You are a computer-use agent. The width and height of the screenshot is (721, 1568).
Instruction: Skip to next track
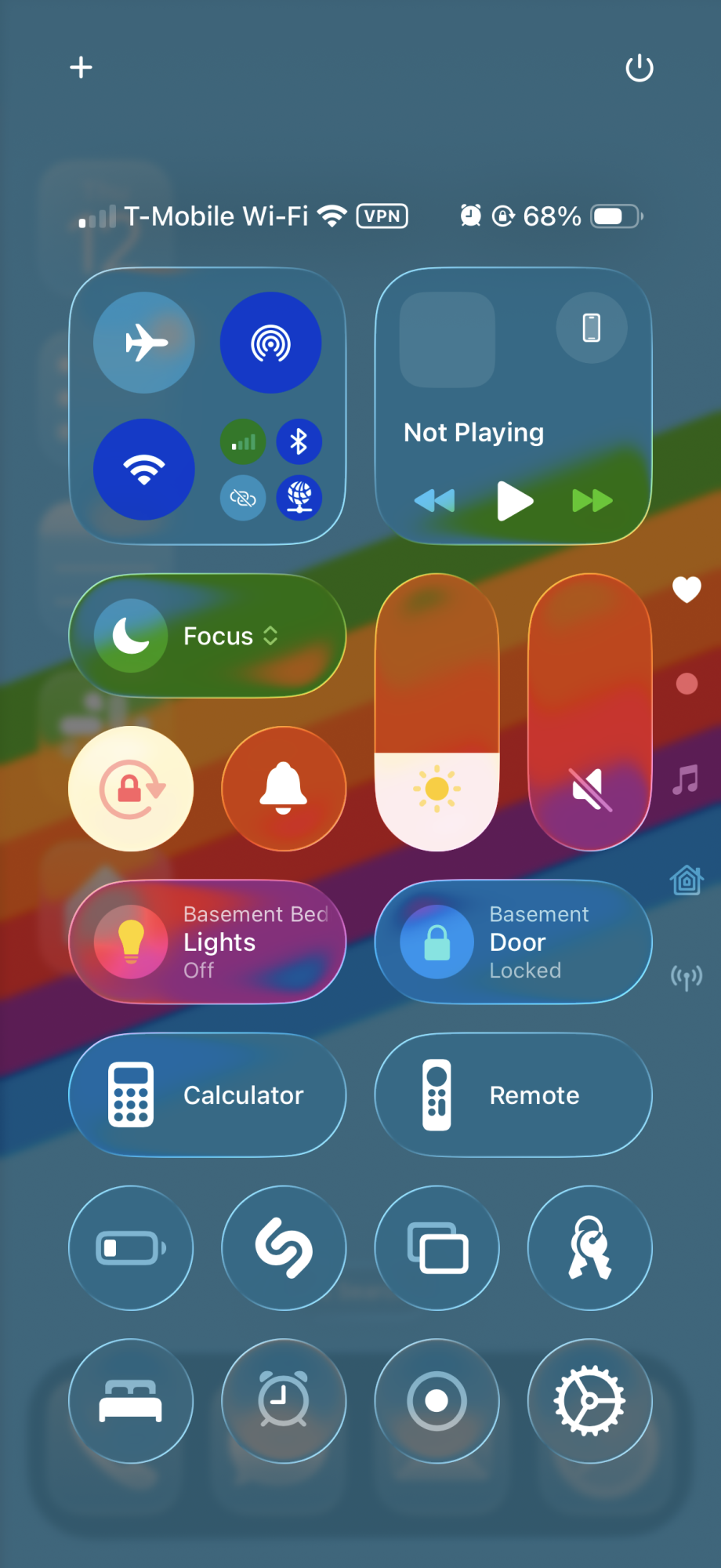[x=592, y=500]
